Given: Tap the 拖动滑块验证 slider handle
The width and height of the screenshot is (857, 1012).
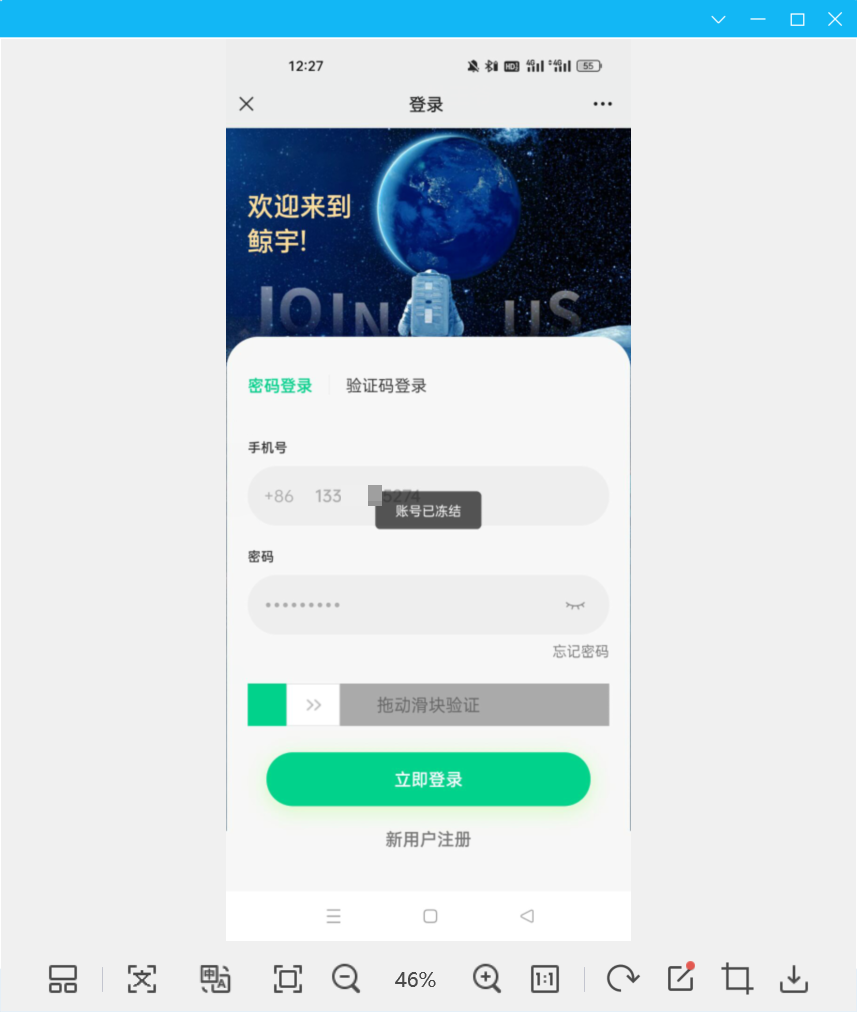Looking at the screenshot, I should [x=313, y=705].
